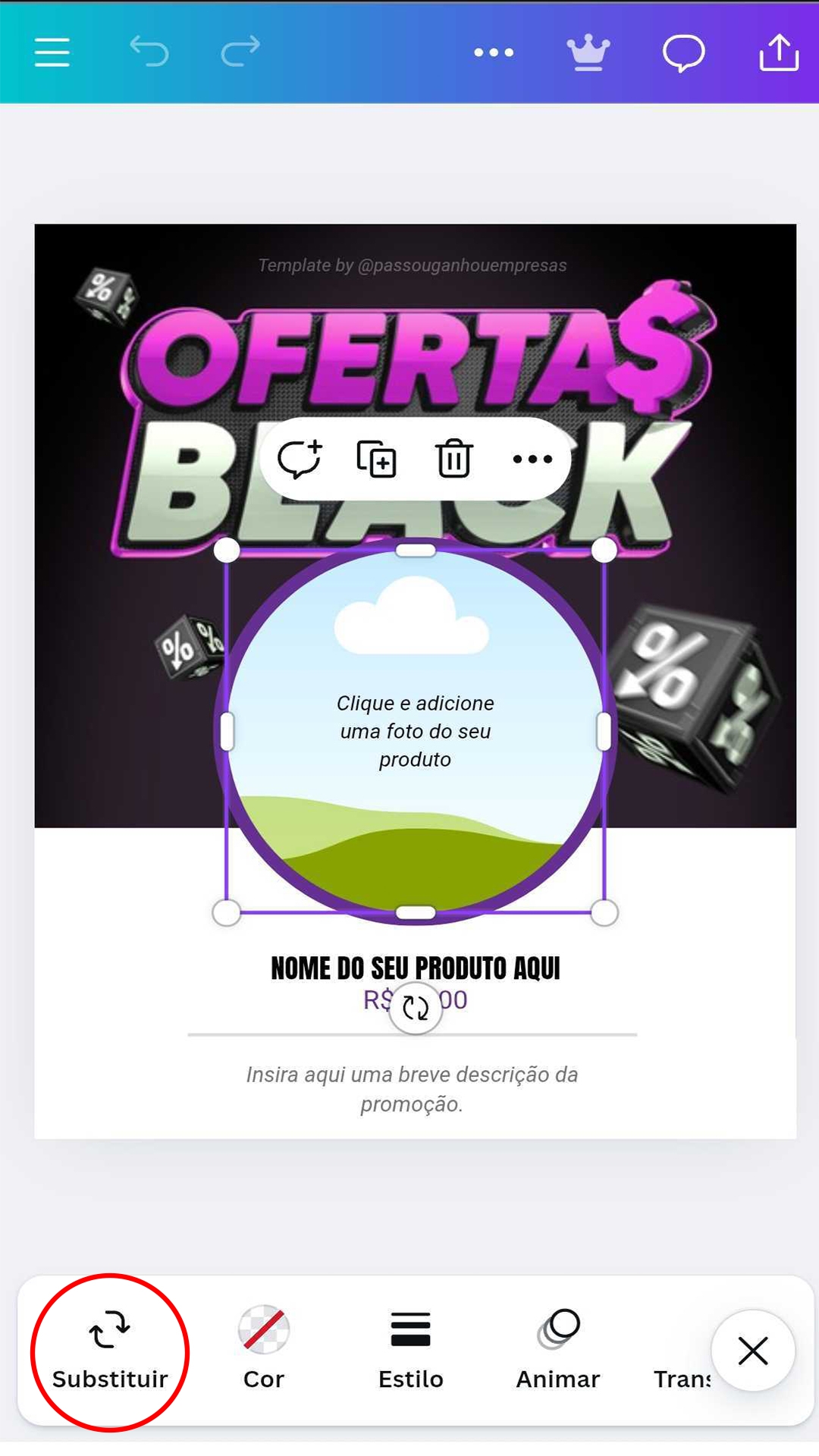Viewport: 819px width, 1456px height.
Task: Tap the rotate handle below the frame
Action: coord(416,1008)
